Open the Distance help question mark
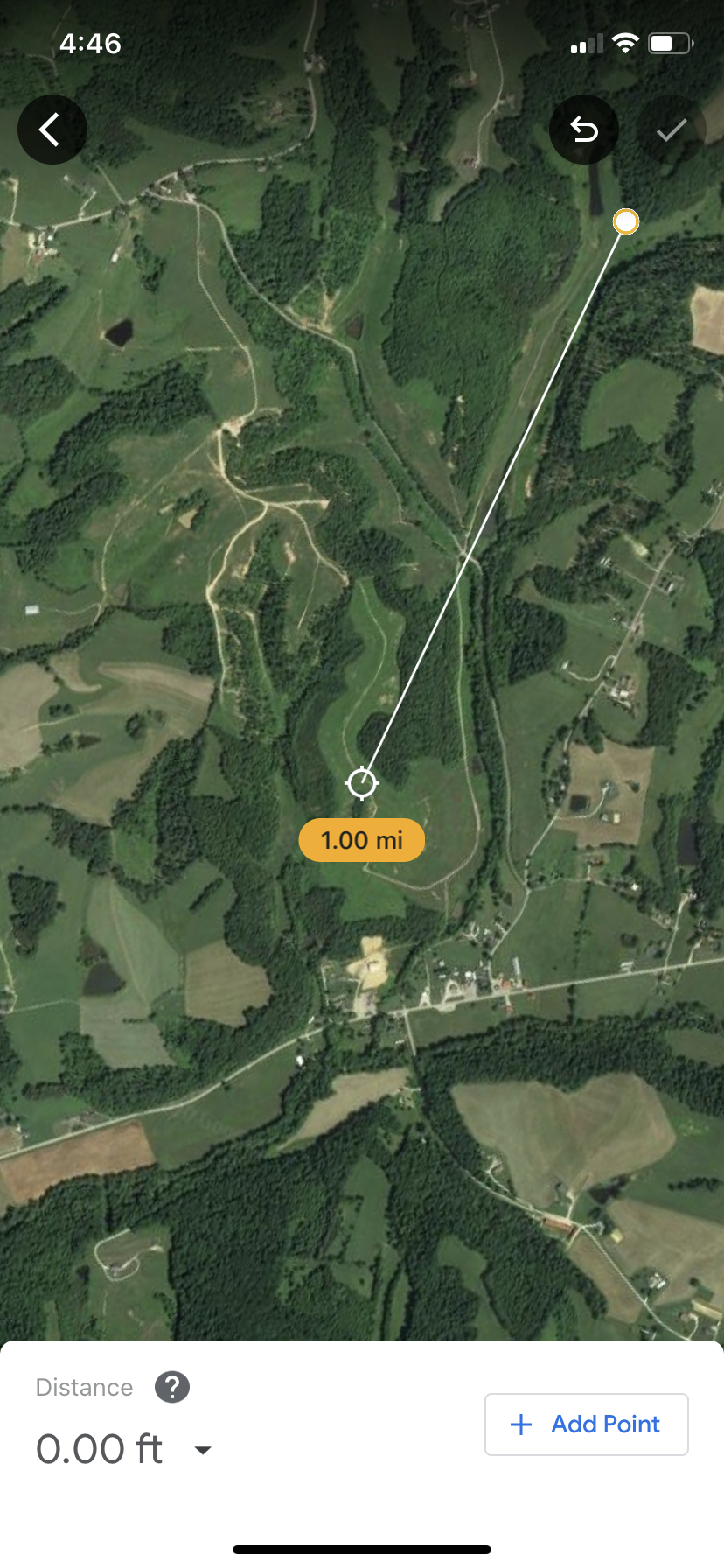The width and height of the screenshot is (724, 1568). tap(172, 1387)
